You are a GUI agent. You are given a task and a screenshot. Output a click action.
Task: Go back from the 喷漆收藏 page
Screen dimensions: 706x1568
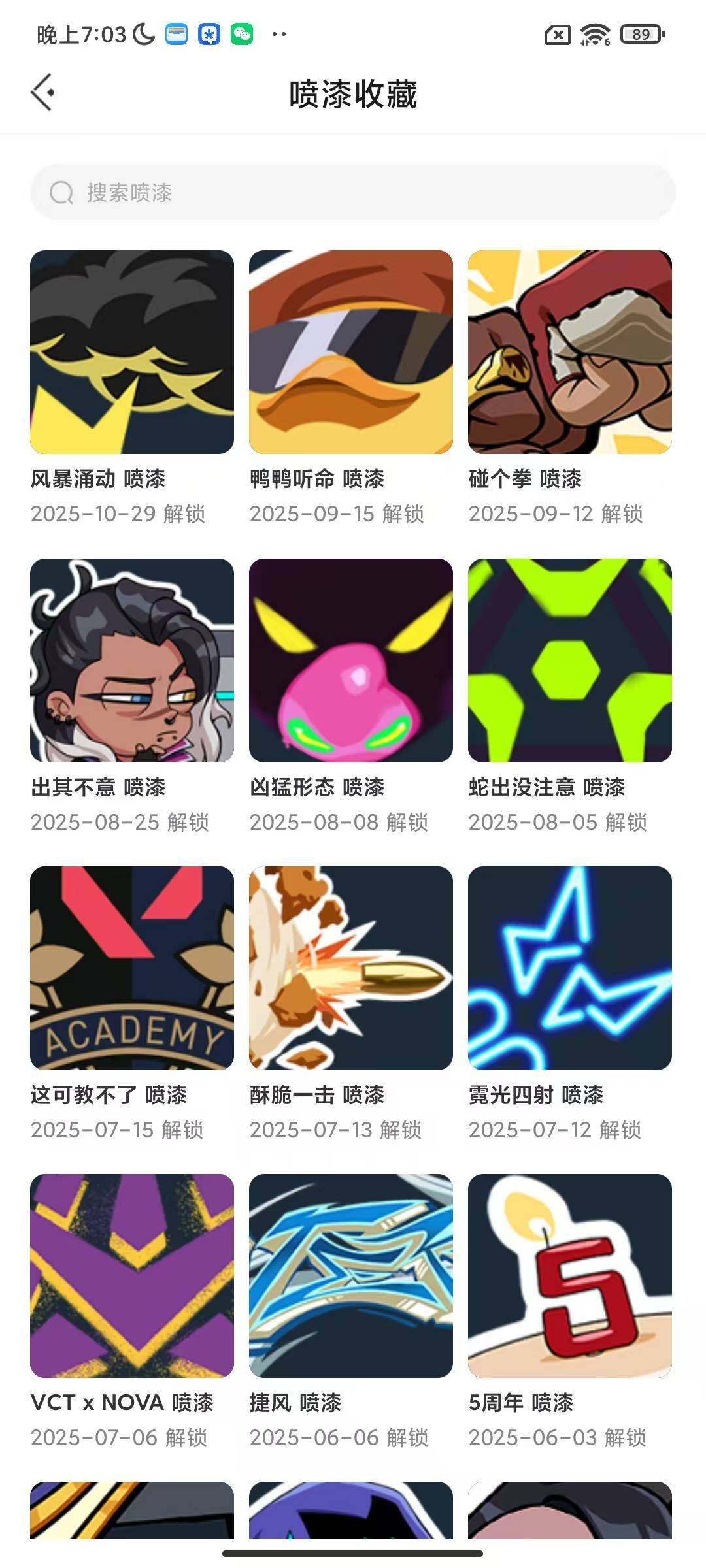(43, 93)
